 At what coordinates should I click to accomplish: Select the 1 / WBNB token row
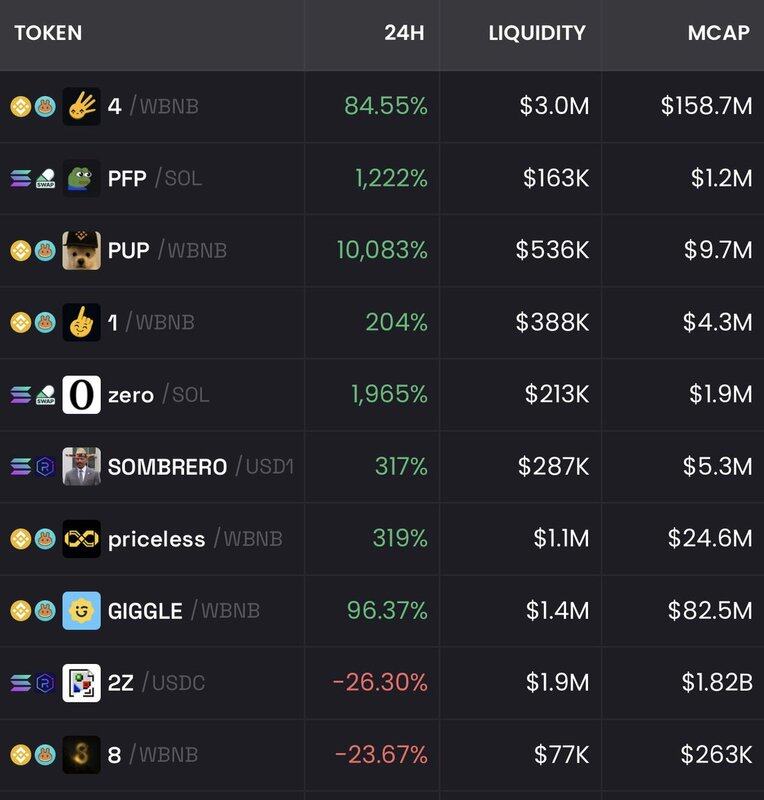[113, 322]
